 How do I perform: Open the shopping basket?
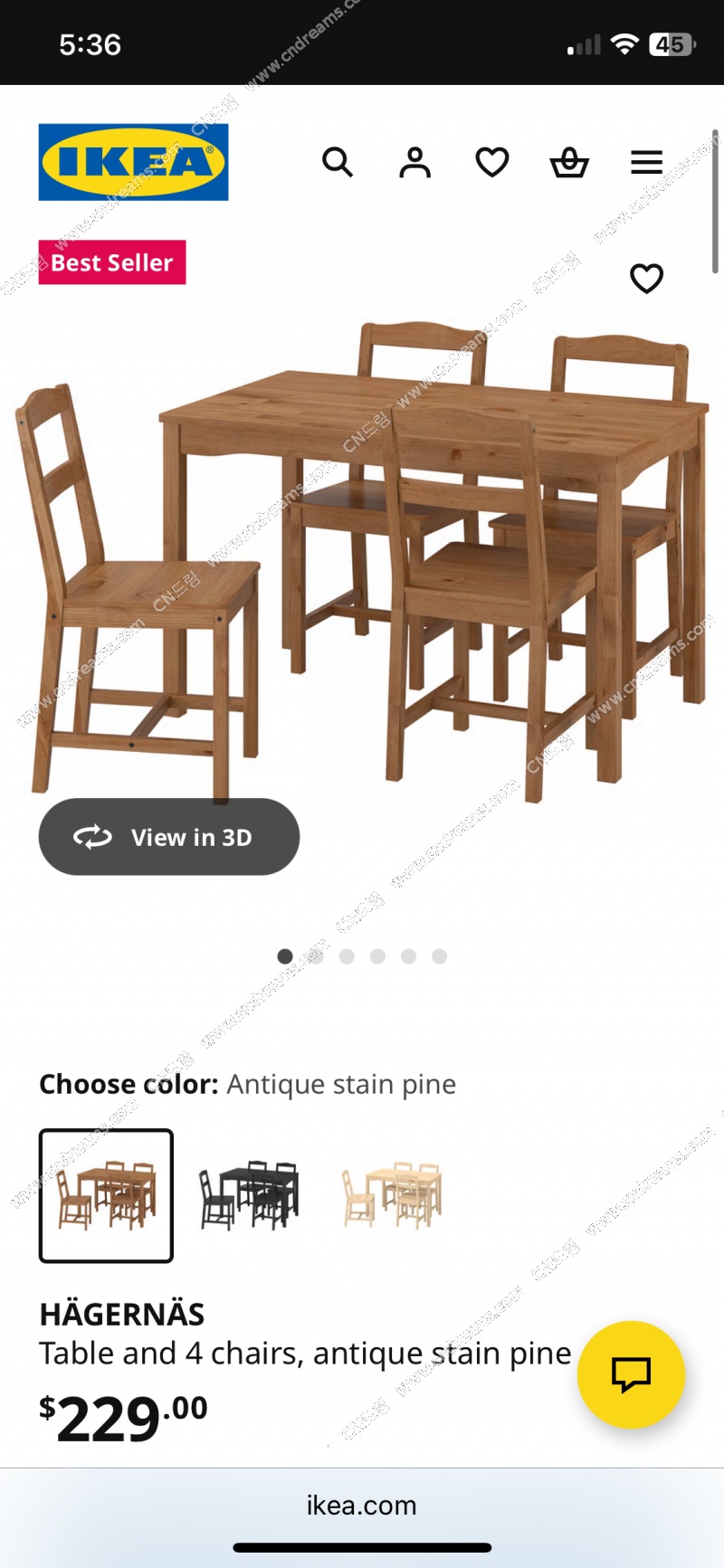point(569,163)
